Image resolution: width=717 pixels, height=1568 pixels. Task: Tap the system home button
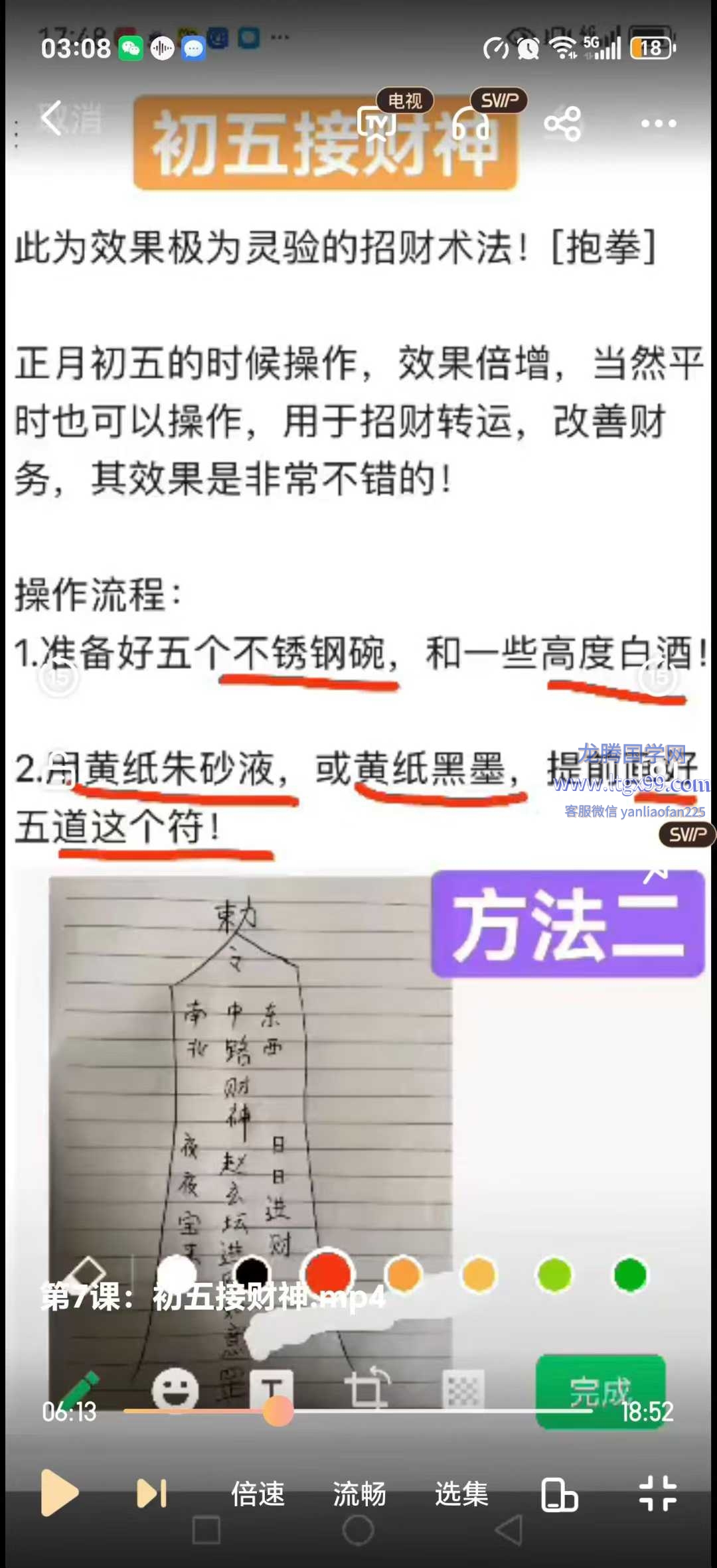click(358, 1532)
